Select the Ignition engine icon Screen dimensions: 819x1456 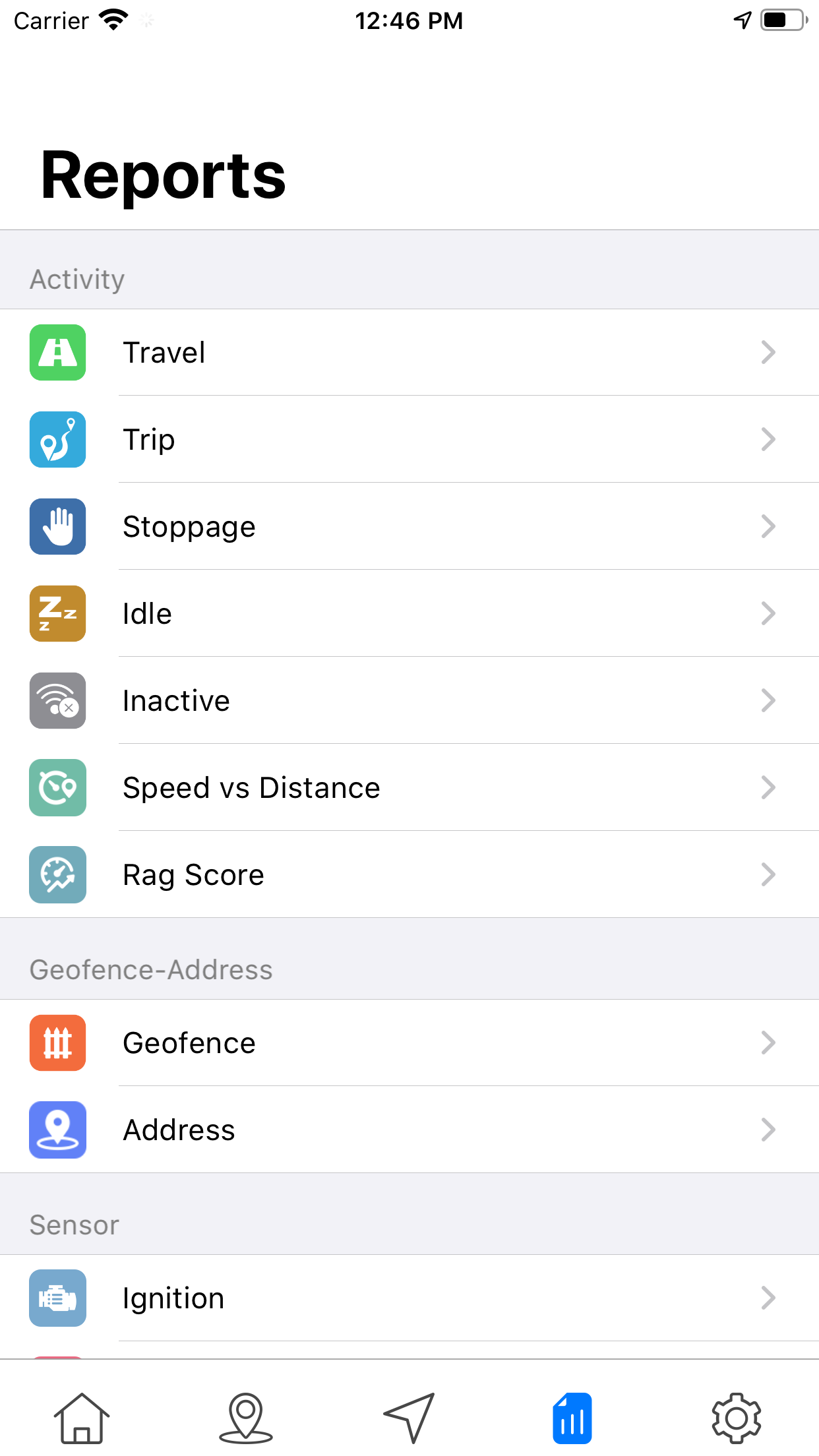[57, 1298]
